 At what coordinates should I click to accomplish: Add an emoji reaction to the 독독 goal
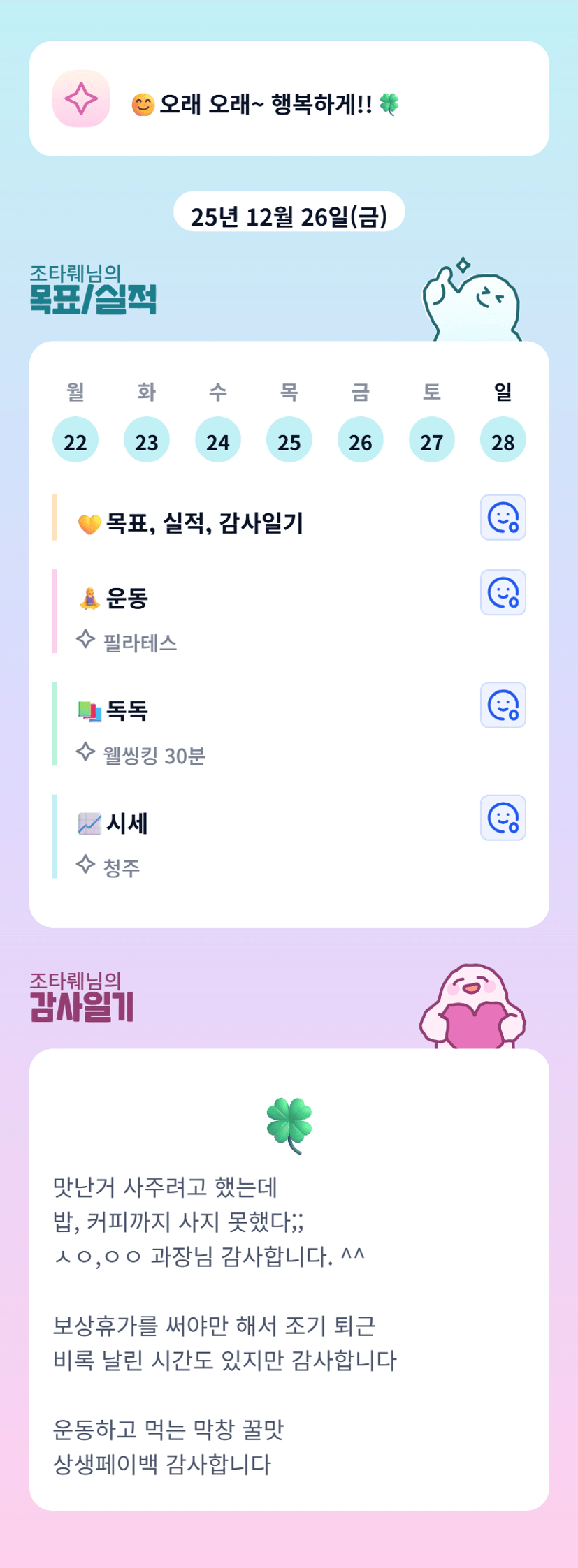click(x=503, y=705)
